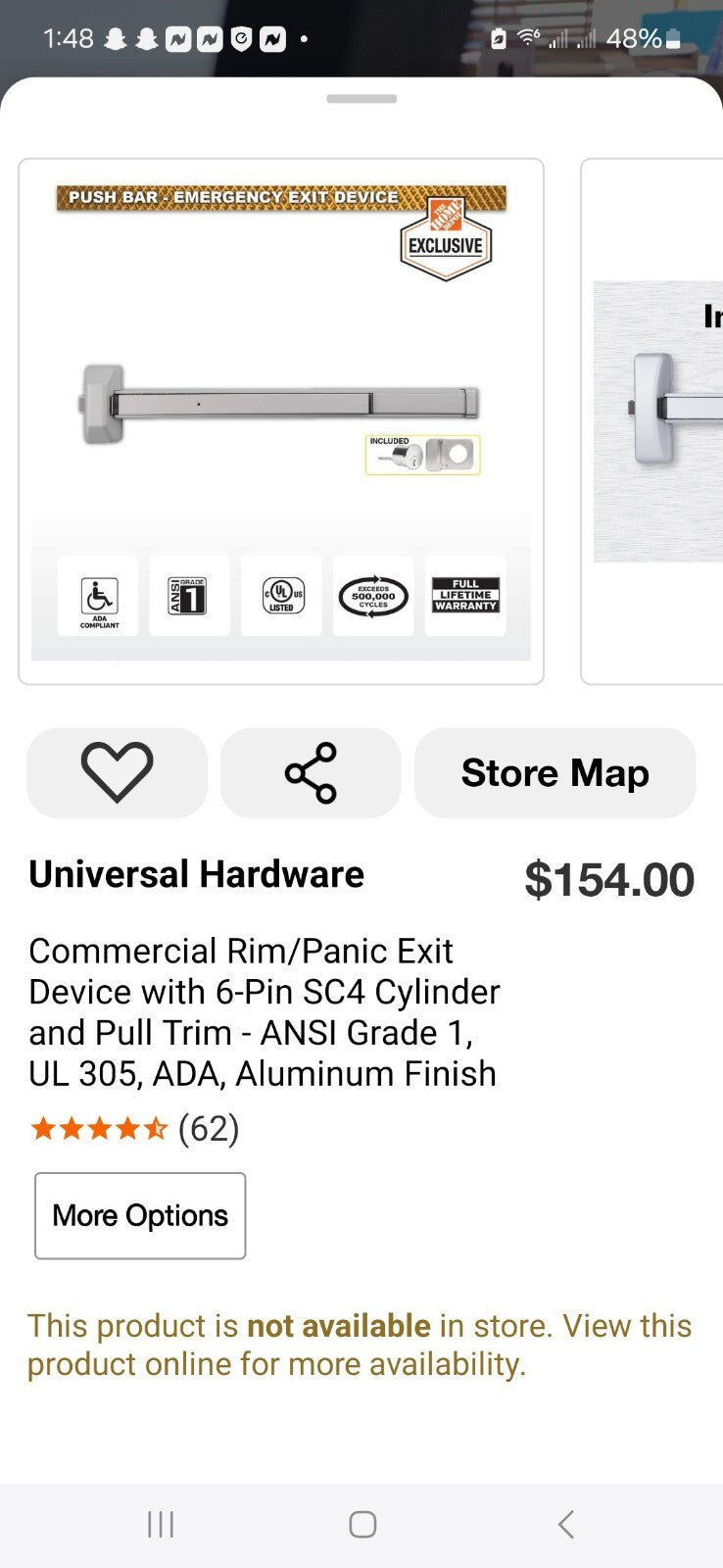723x1568 pixels.
Task: Select the UL Listed certification icon
Action: click(x=281, y=596)
